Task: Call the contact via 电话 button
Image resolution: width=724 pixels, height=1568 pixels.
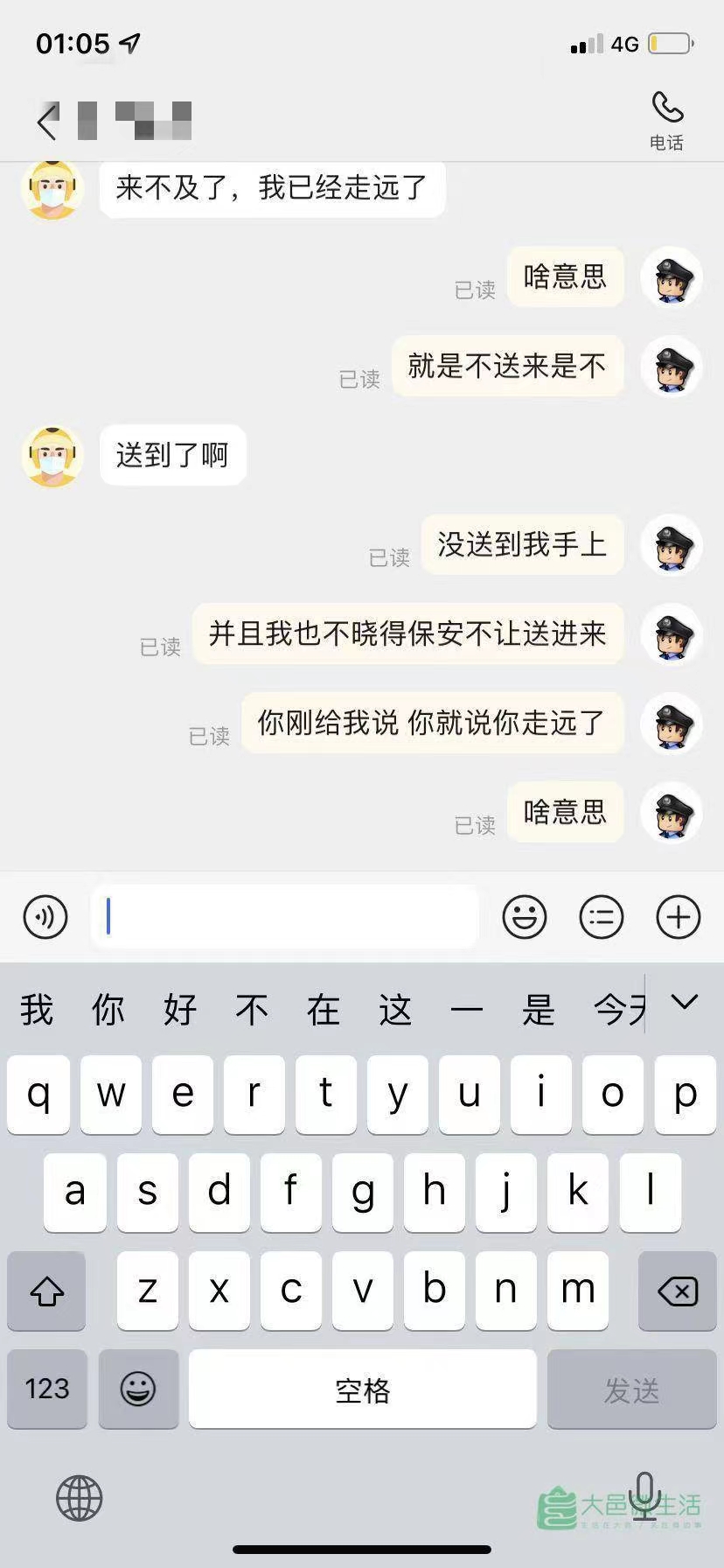Action: 666,120
